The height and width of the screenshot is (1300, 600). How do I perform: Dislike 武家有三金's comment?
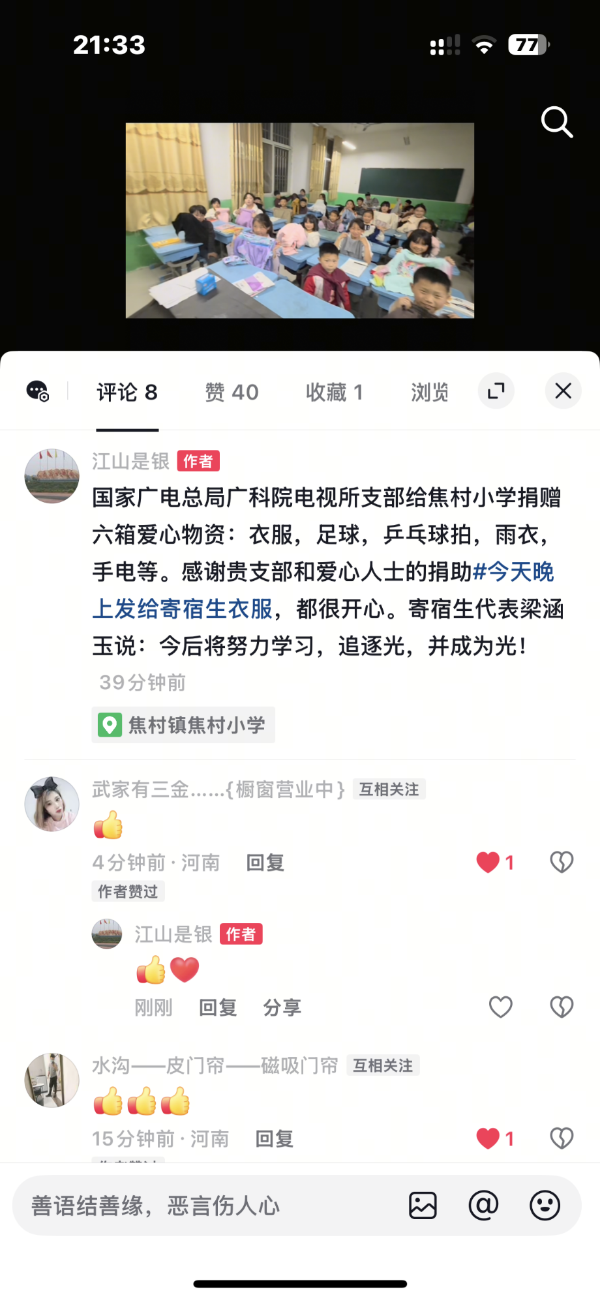point(562,862)
